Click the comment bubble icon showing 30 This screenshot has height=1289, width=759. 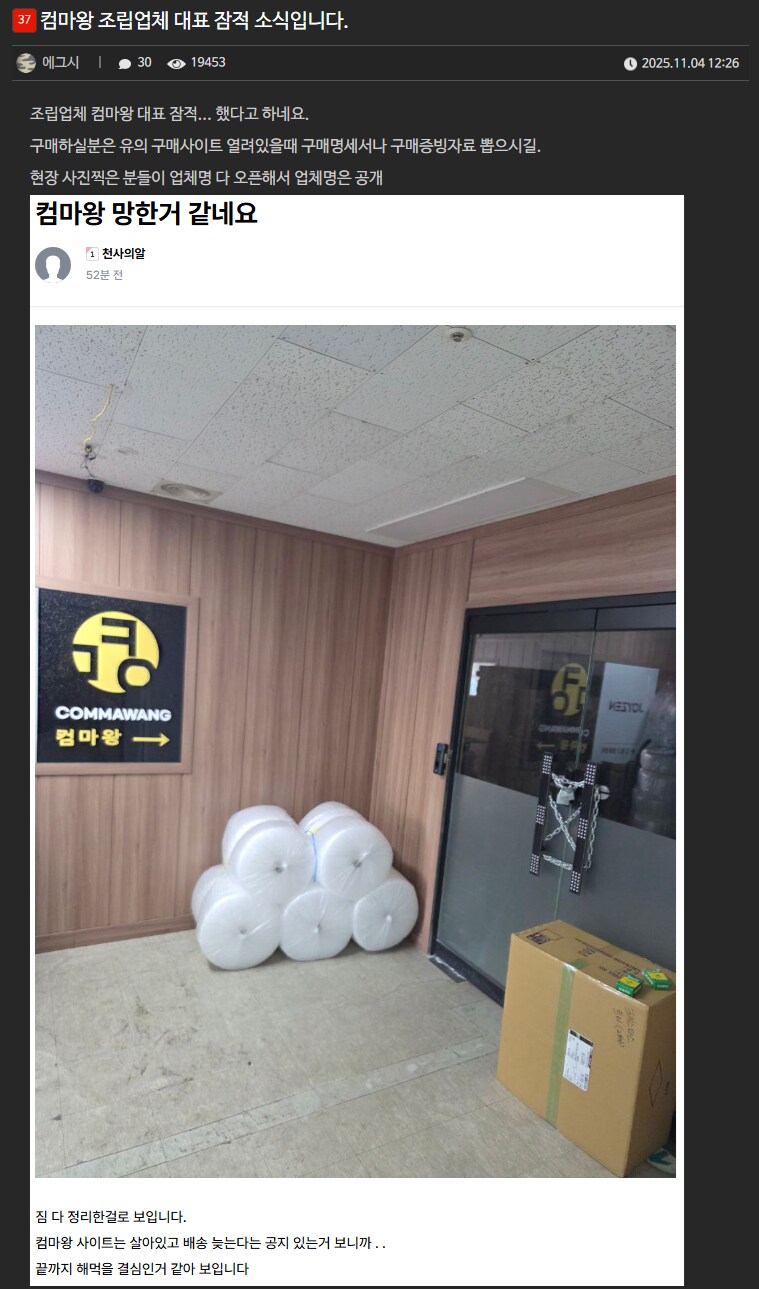click(x=125, y=64)
